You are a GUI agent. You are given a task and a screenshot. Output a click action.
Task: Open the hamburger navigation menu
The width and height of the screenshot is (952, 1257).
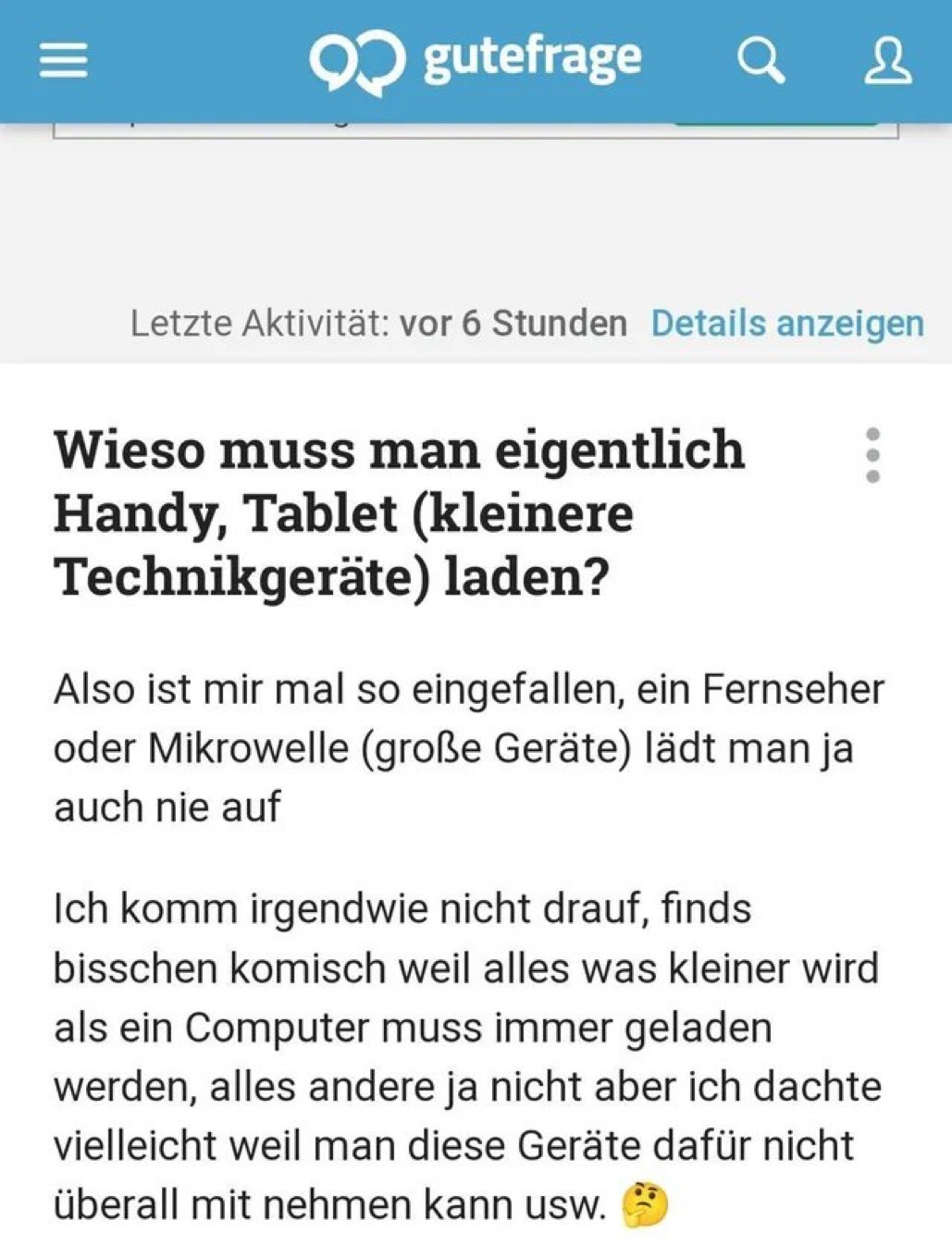click(x=63, y=61)
